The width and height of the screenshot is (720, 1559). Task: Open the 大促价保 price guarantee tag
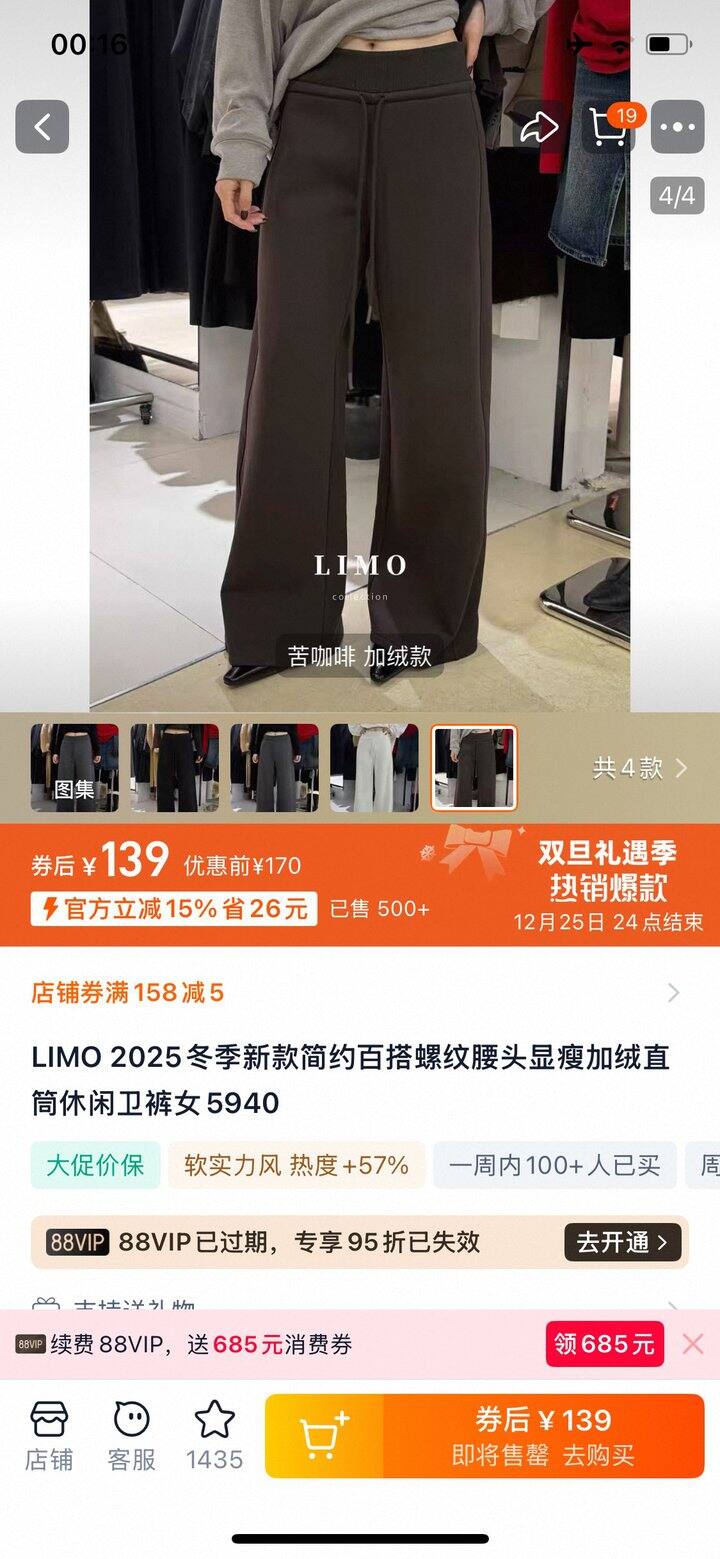tap(95, 1165)
